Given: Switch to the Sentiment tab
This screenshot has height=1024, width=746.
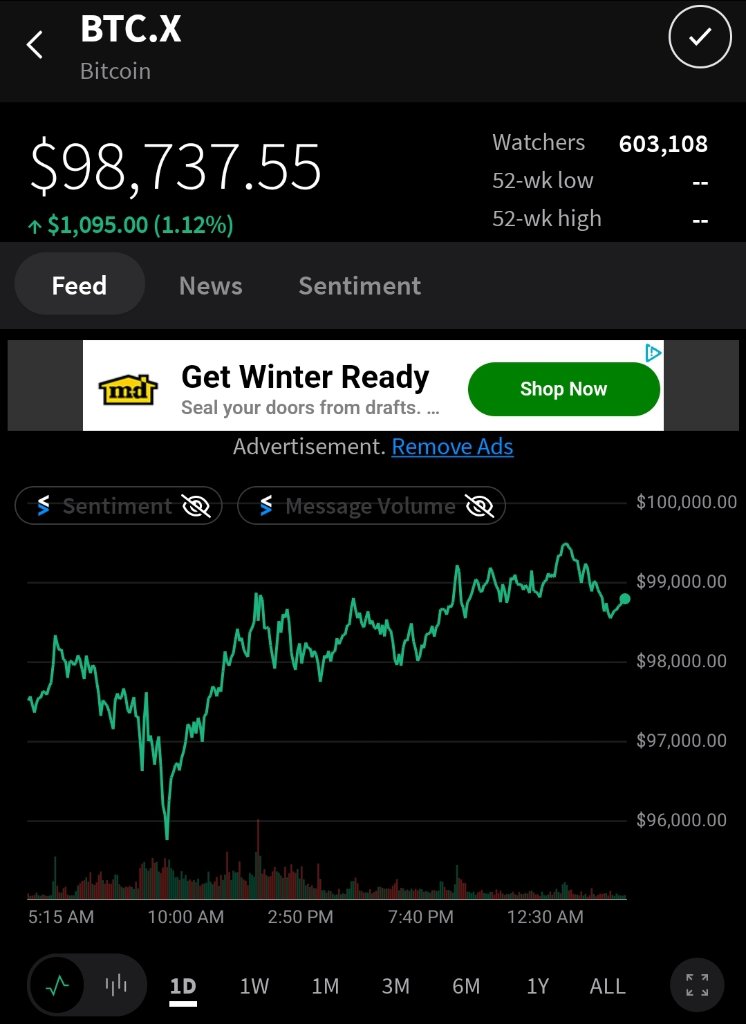Looking at the screenshot, I should pos(359,286).
